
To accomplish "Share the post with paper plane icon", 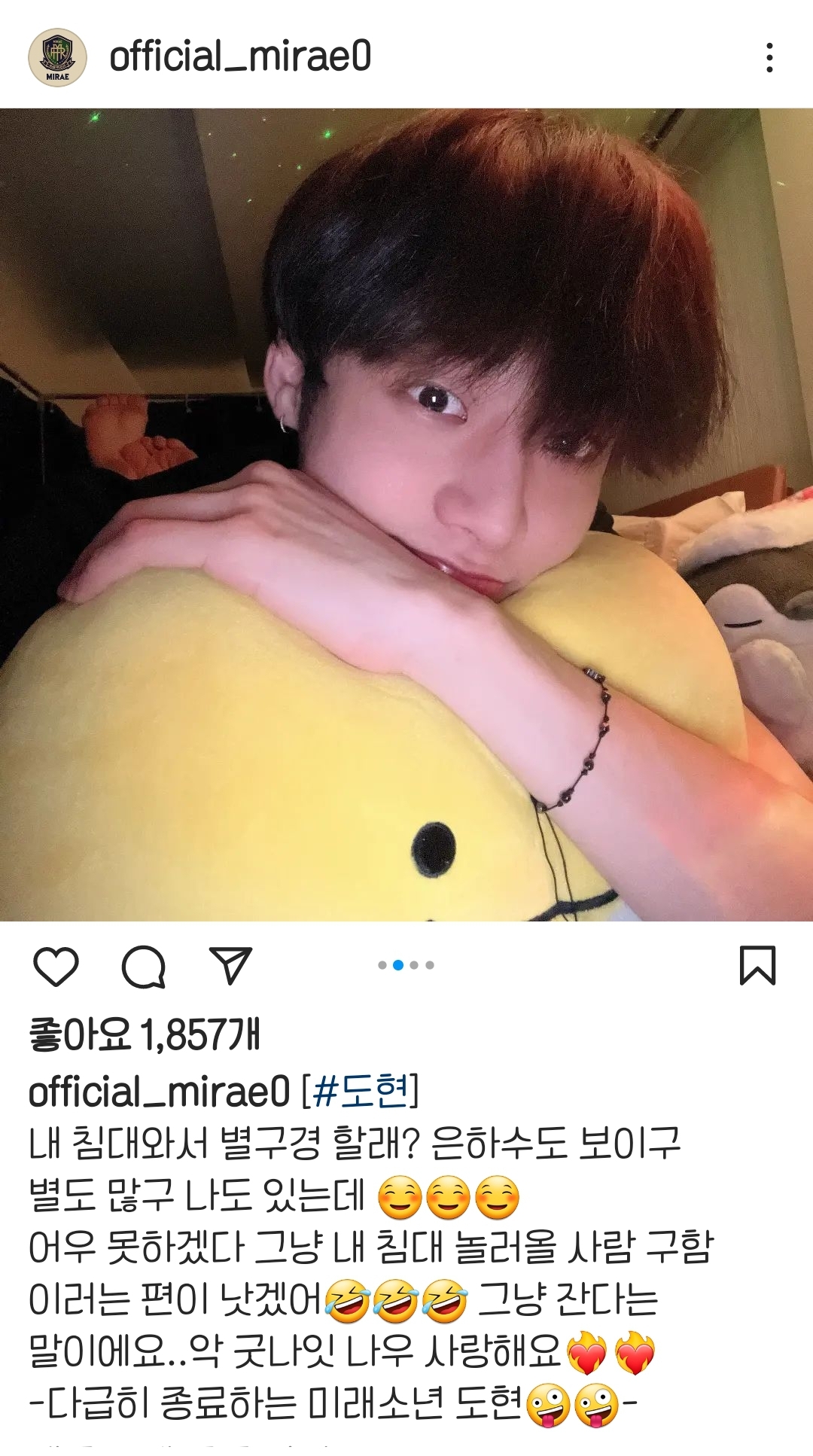I will click(x=230, y=966).
